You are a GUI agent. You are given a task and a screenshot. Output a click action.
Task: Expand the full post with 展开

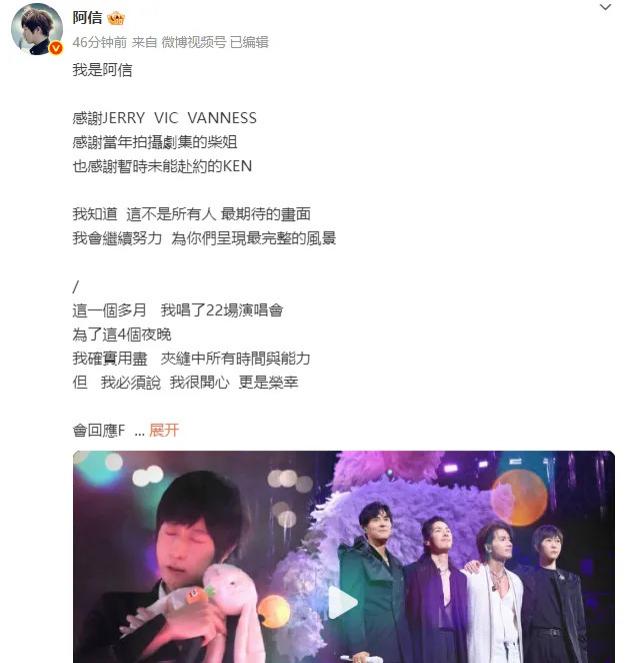164,430
